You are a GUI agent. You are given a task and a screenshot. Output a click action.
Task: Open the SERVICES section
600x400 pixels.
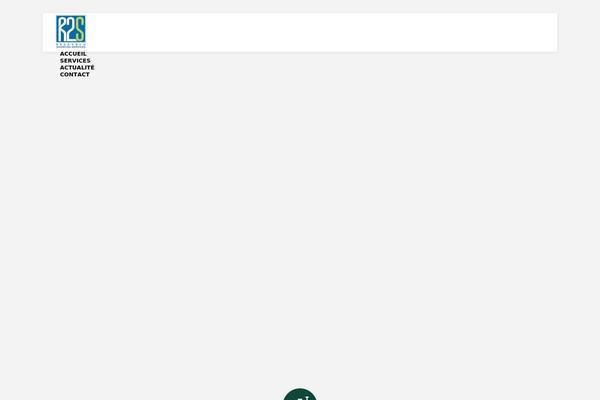75,61
